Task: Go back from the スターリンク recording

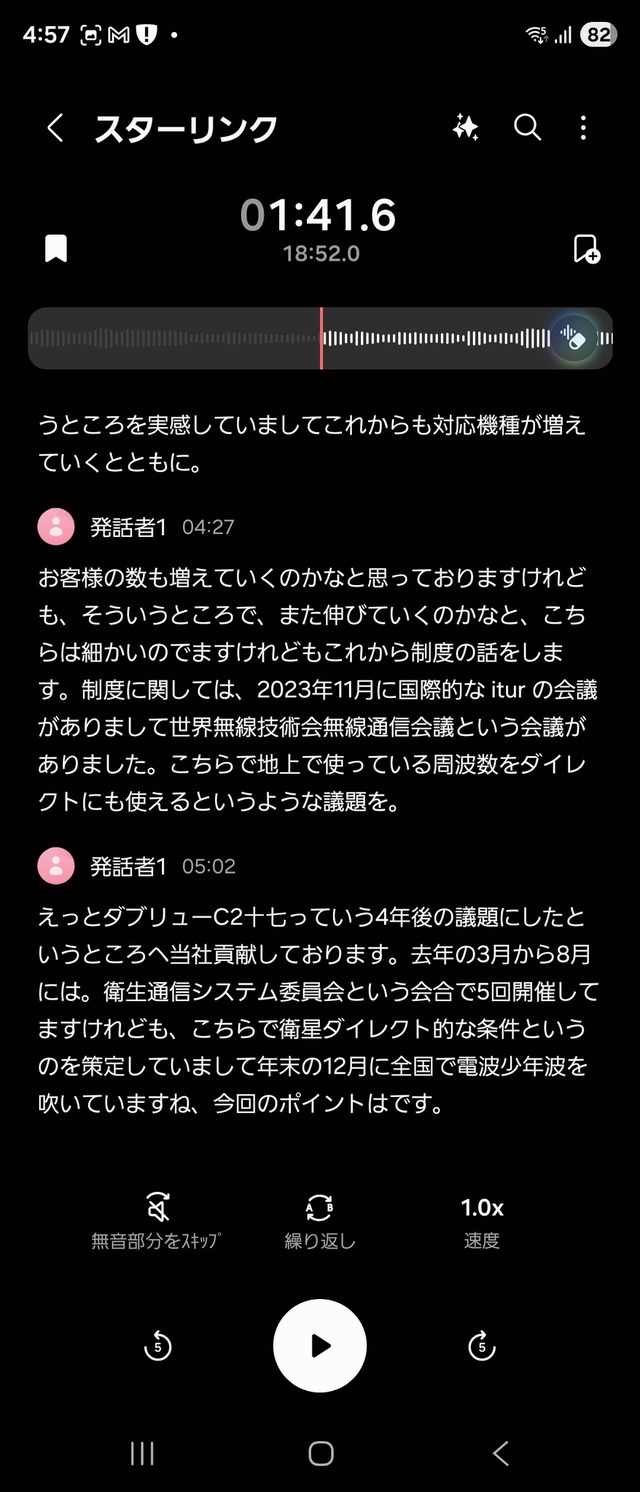Action: click(56, 128)
